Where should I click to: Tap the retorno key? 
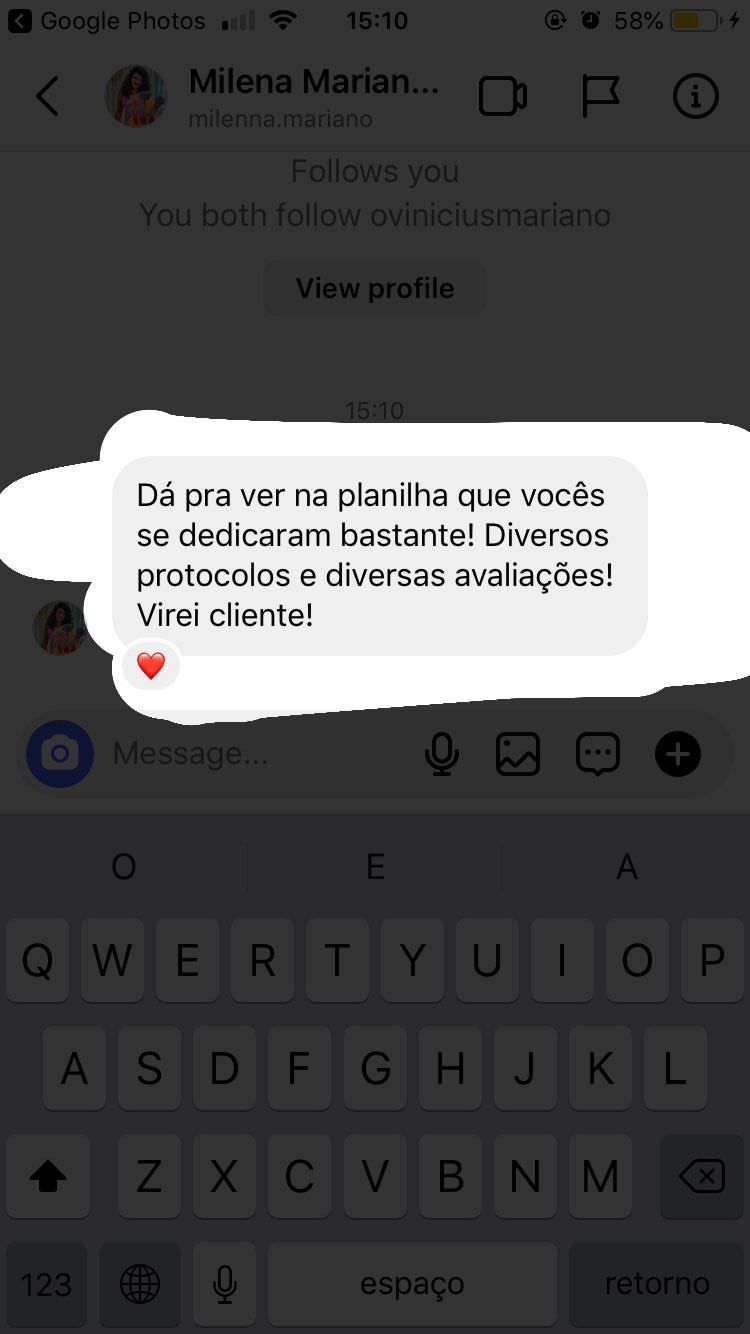coord(656,1284)
